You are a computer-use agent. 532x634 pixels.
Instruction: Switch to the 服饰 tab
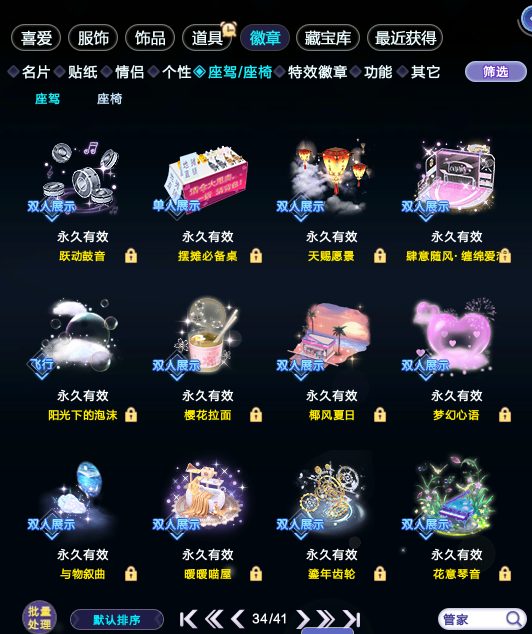93,38
